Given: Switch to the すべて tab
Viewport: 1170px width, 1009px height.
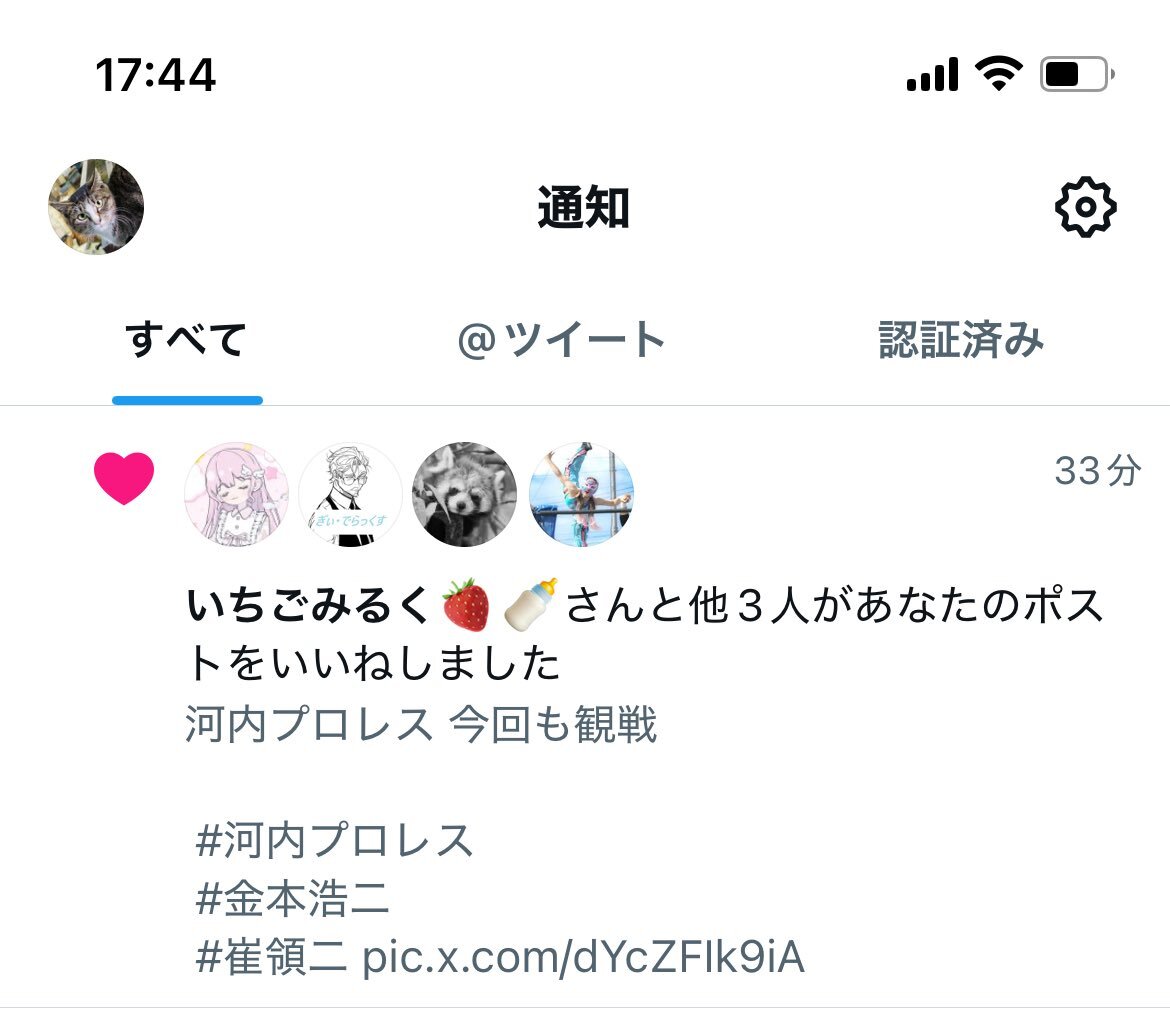Looking at the screenshot, I should pyautogui.click(x=187, y=341).
